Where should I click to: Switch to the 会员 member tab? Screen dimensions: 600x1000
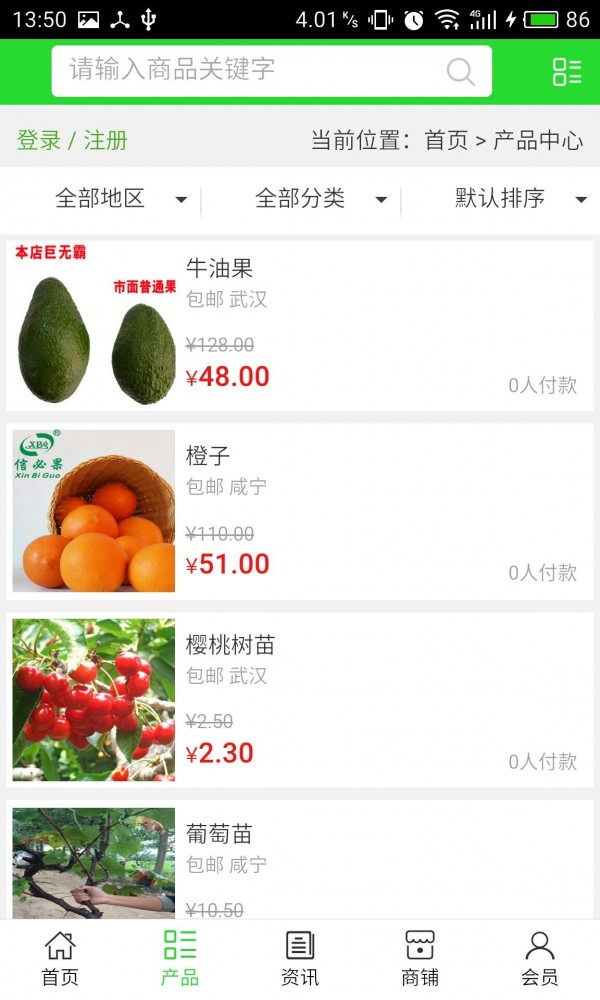click(x=540, y=958)
